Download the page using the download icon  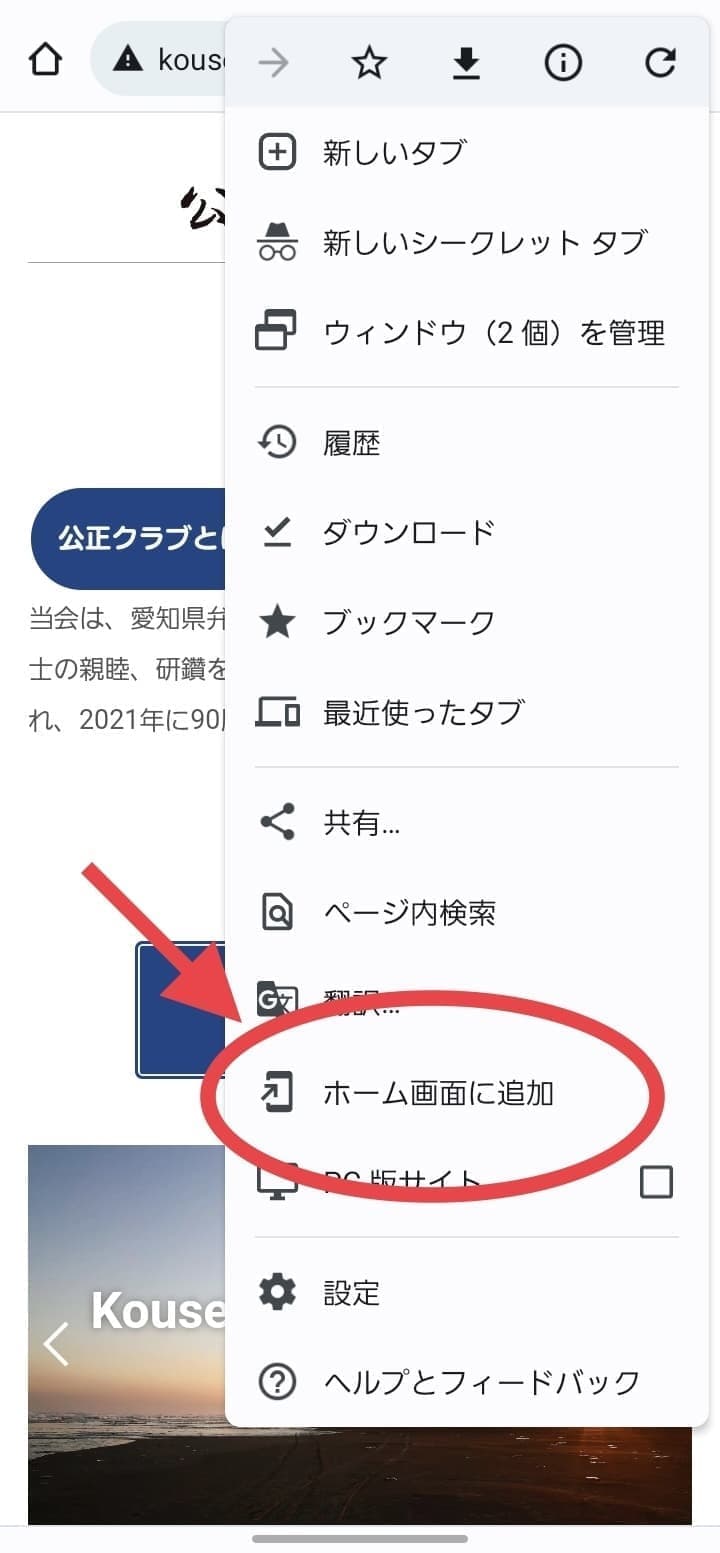coord(466,64)
